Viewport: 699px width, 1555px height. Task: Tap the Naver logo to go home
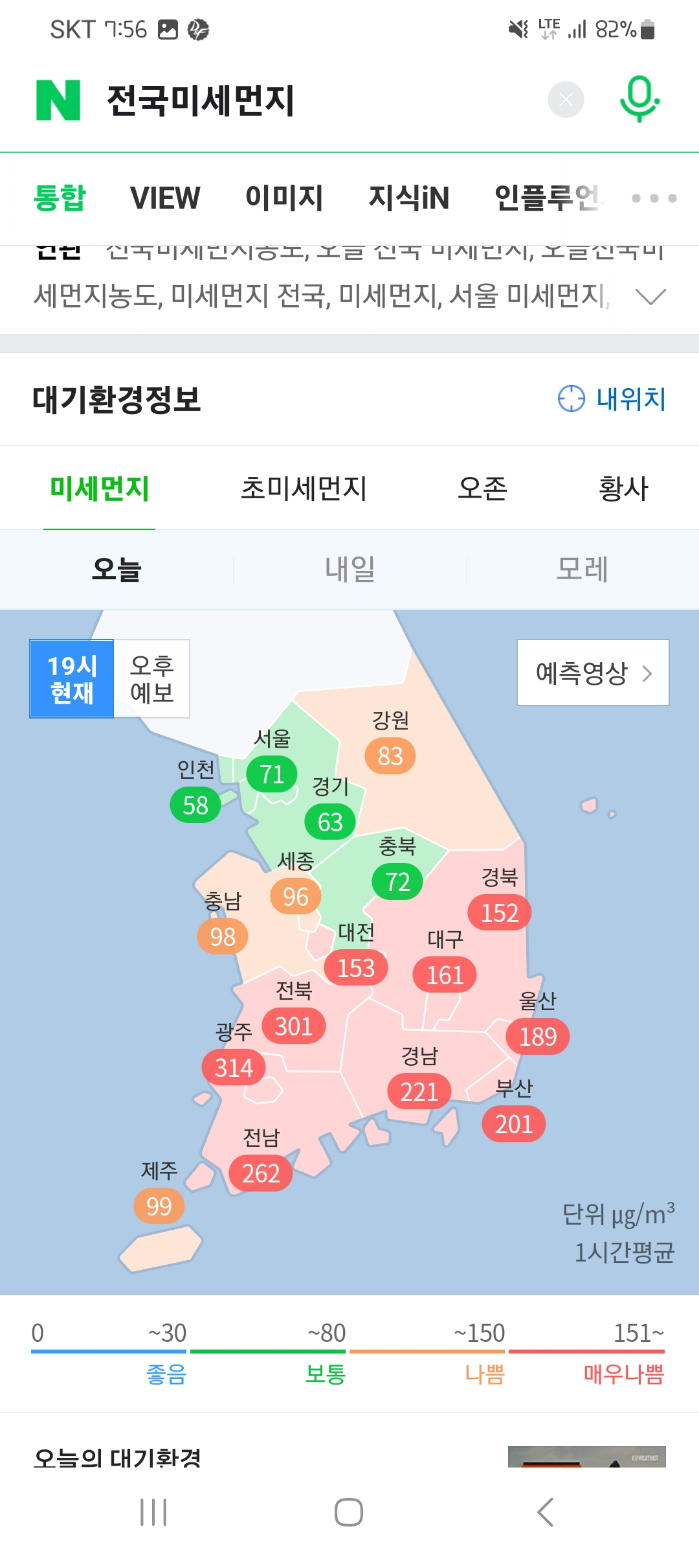pos(57,100)
